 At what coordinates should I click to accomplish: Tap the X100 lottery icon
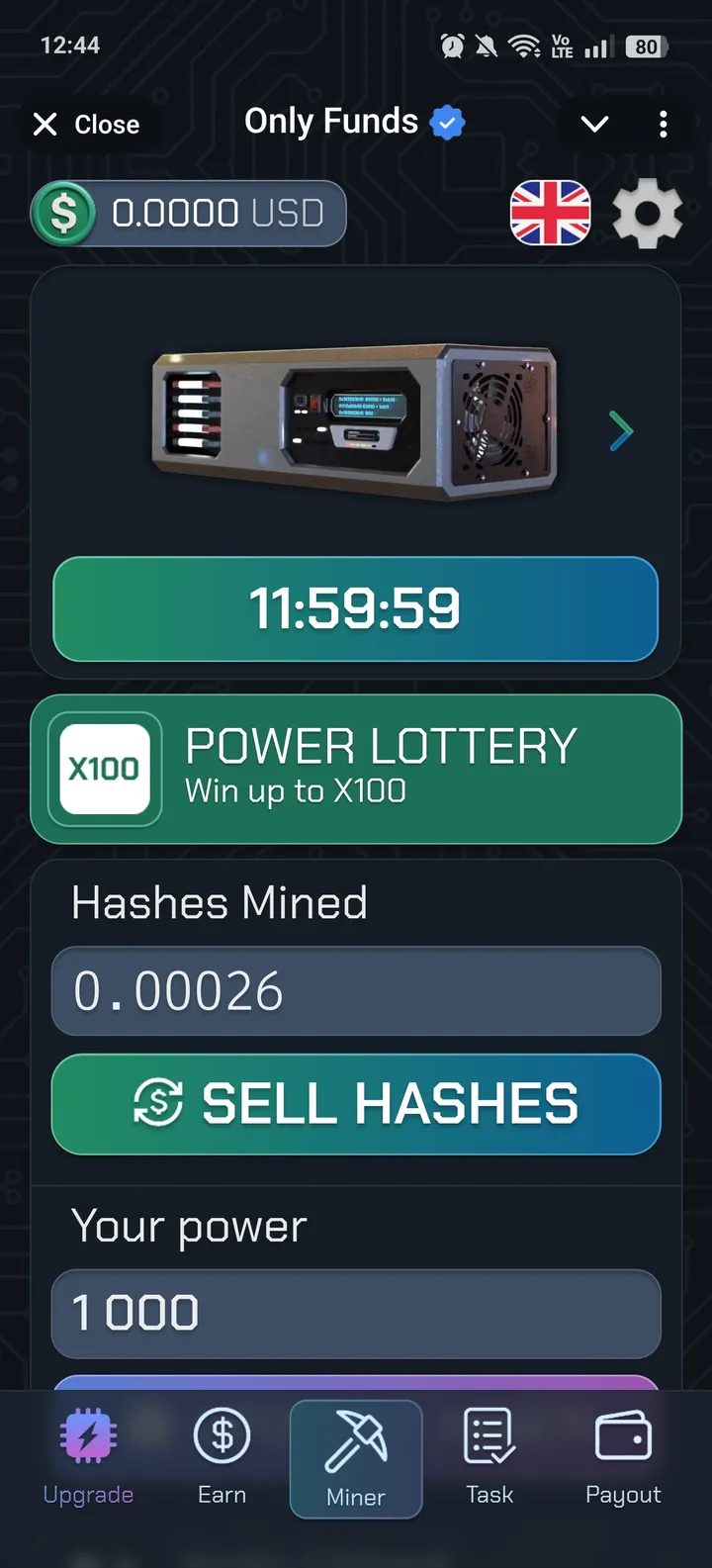point(105,770)
